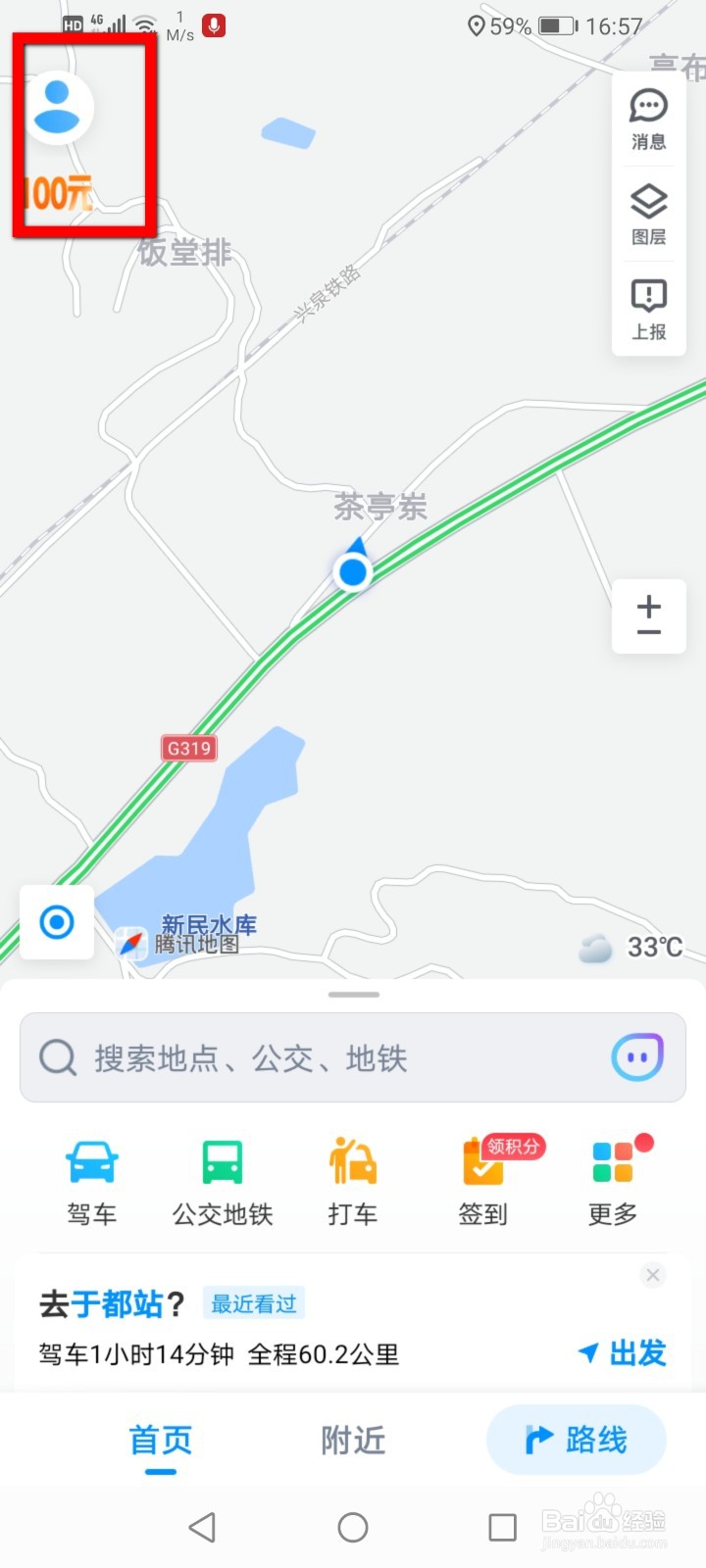Tap the system back button
Viewport: 706px width, 1568px height.
(x=202, y=1527)
